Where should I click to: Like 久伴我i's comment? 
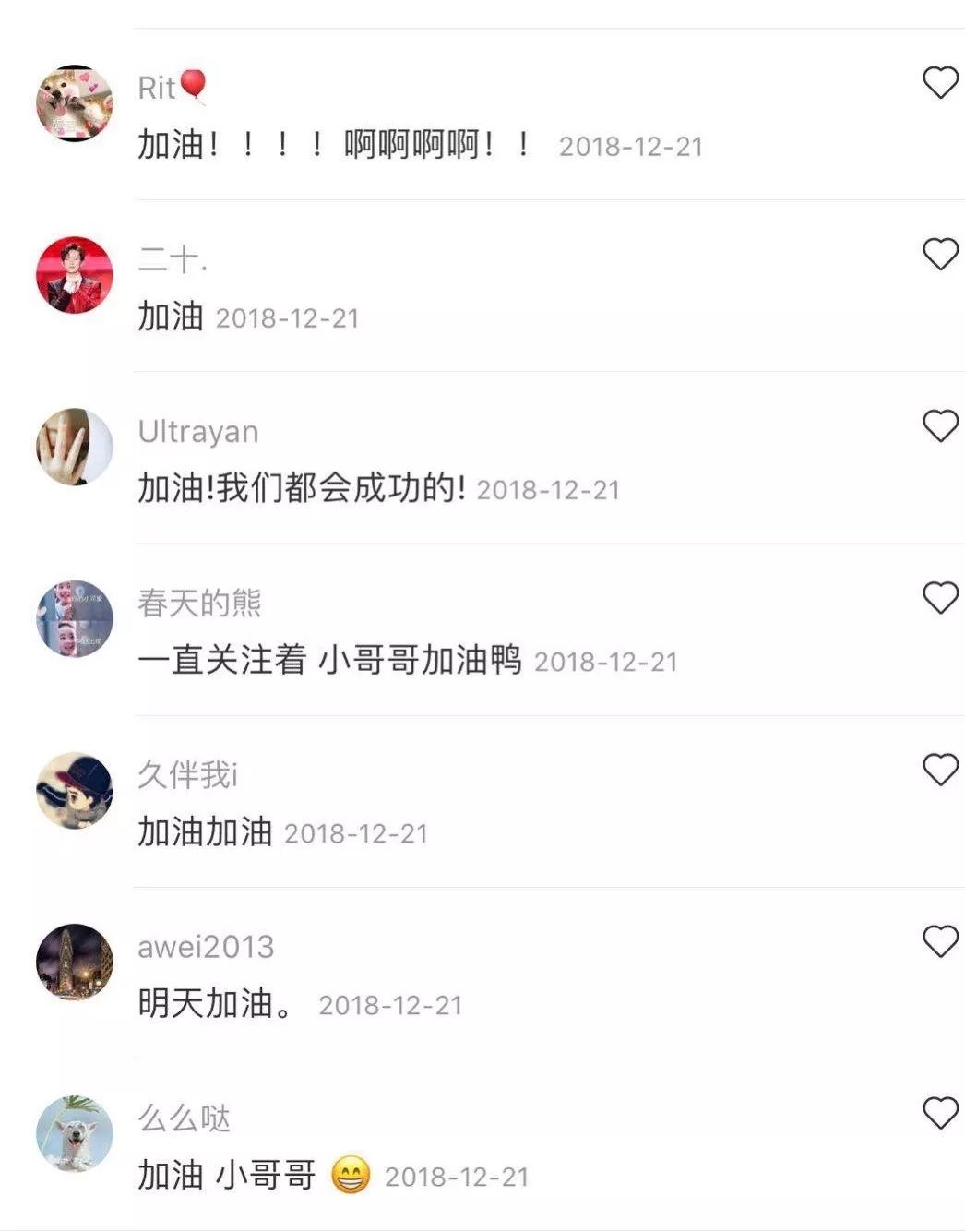click(940, 770)
